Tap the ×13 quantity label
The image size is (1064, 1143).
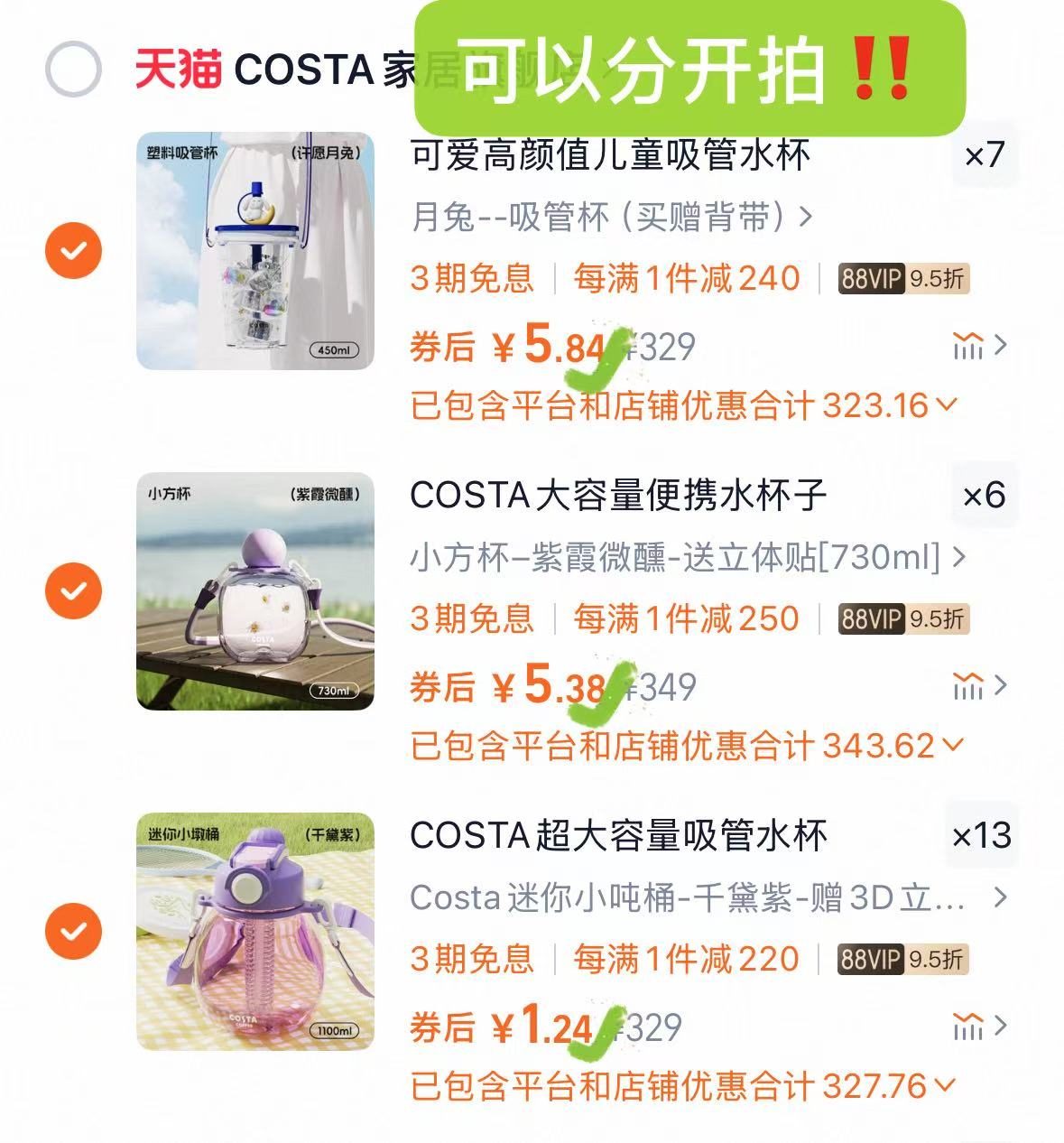click(984, 836)
